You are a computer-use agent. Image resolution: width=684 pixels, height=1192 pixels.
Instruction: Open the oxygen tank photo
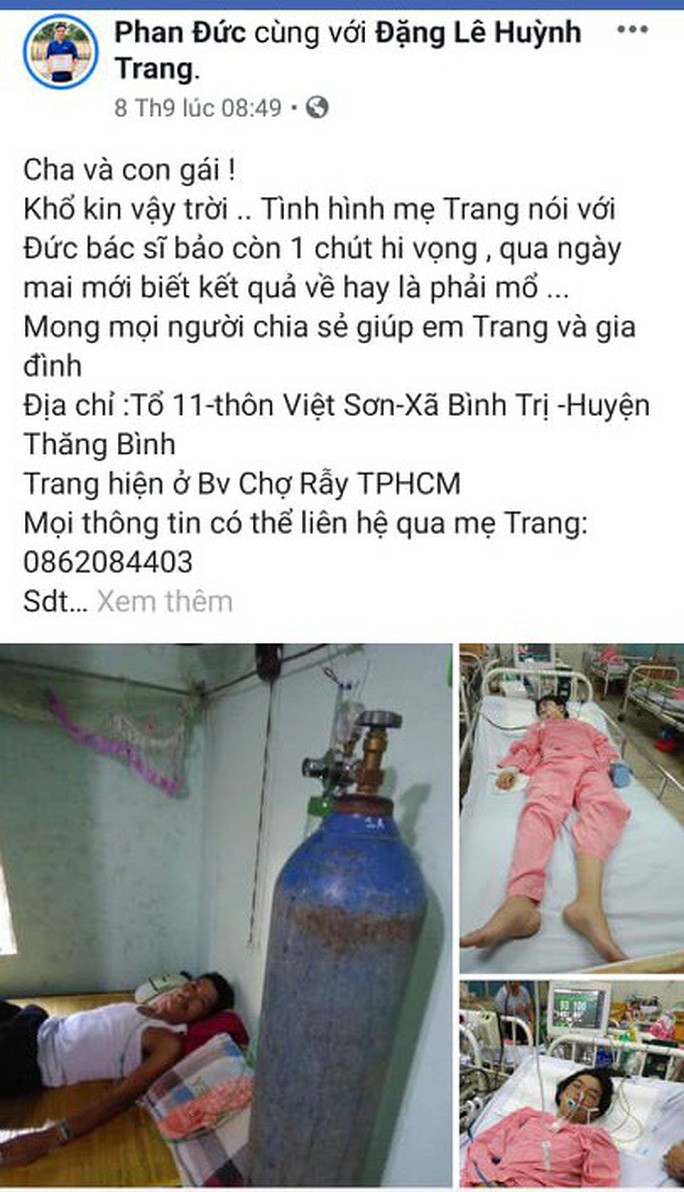tap(226, 915)
